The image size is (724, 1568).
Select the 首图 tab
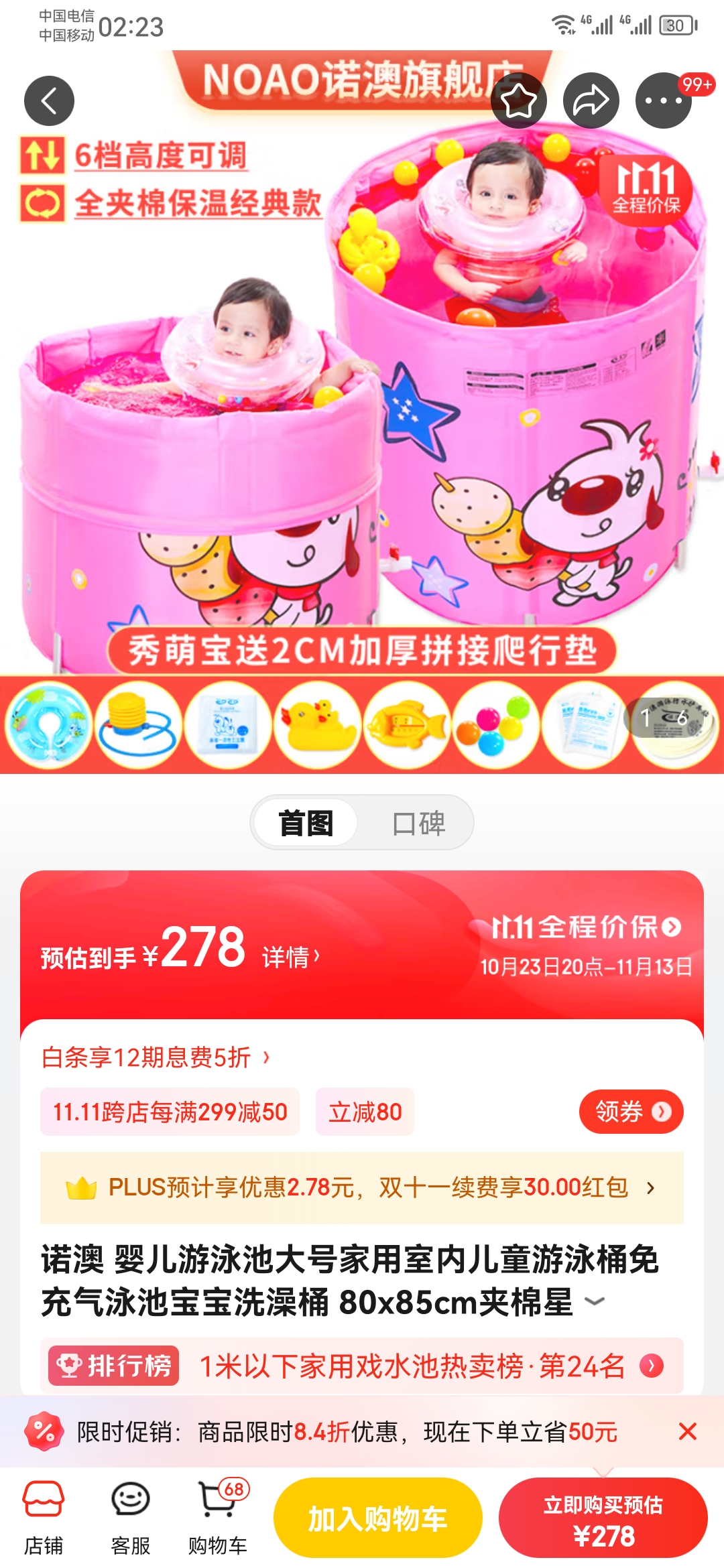click(x=306, y=823)
